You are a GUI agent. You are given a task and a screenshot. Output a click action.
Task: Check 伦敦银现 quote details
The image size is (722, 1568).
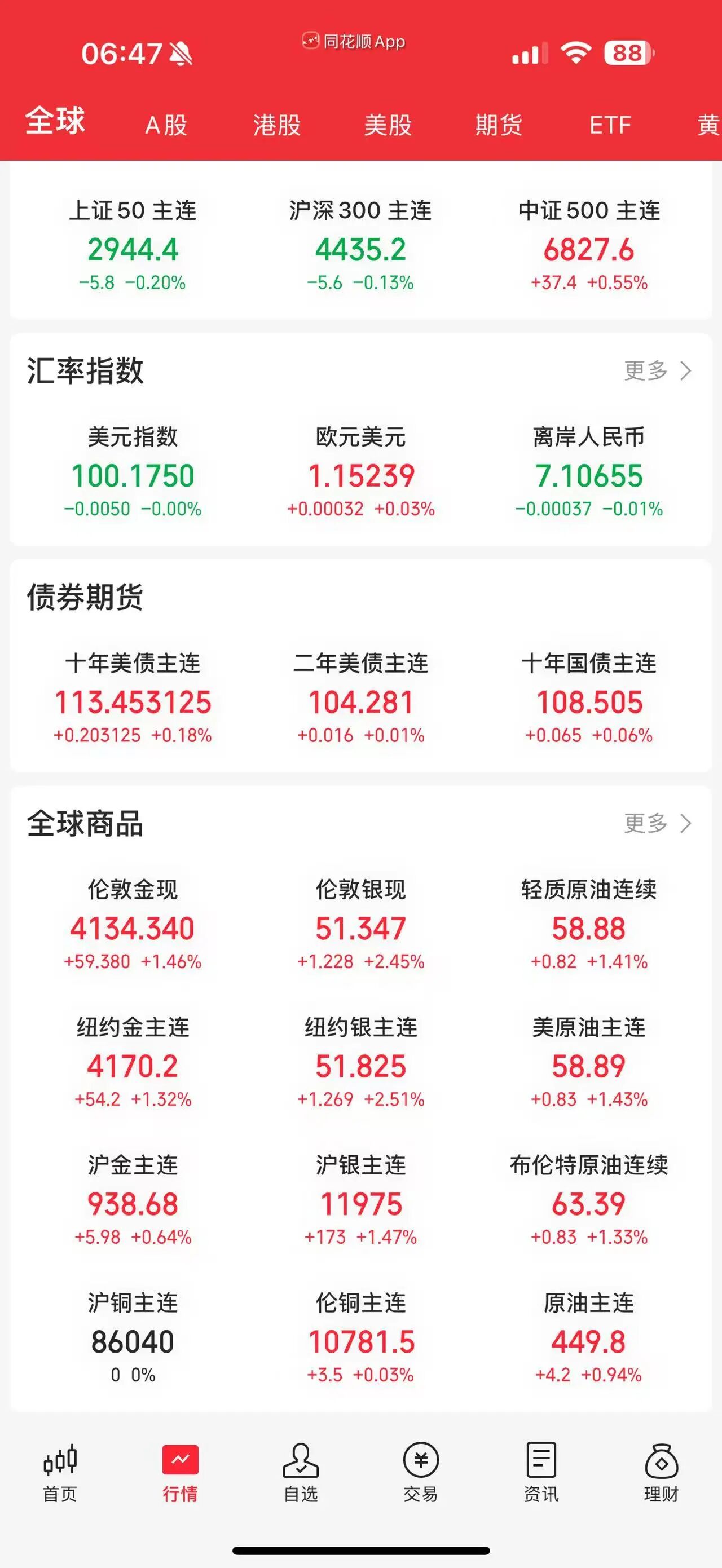(x=360, y=924)
